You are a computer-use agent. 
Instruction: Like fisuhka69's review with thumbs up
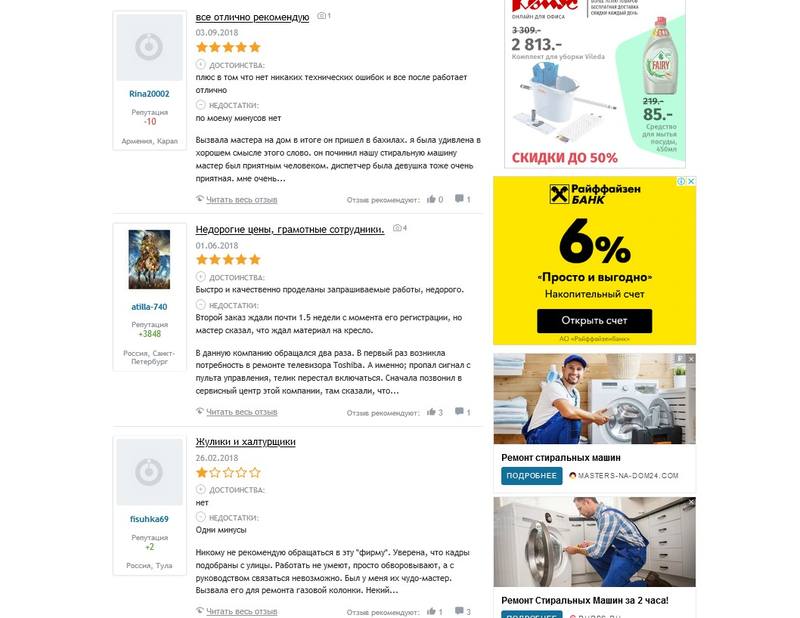[431, 611]
